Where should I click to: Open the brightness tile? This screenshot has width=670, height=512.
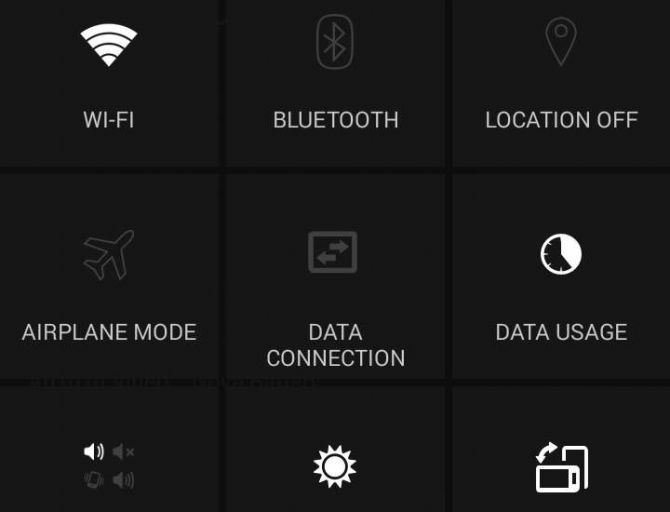tap(335, 466)
